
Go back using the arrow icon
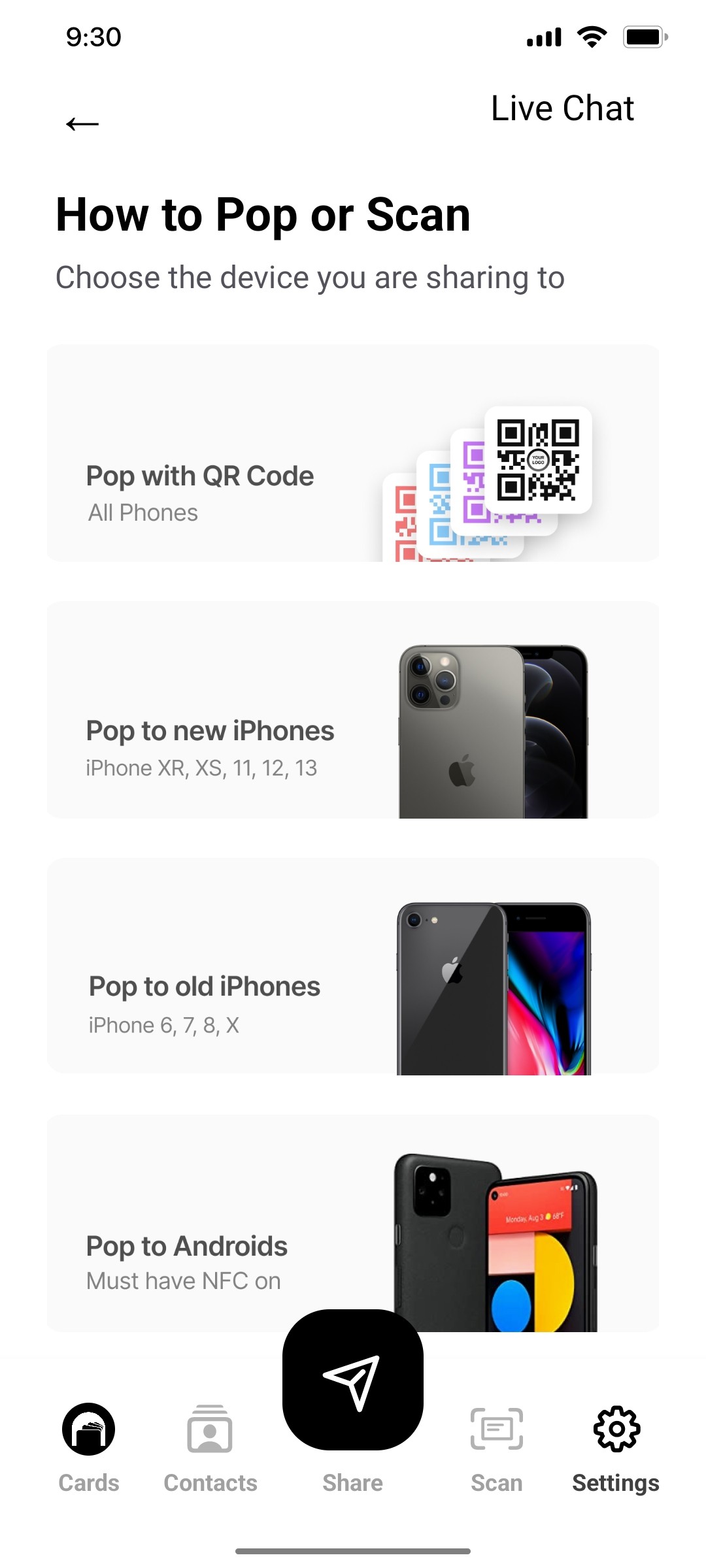tap(83, 123)
